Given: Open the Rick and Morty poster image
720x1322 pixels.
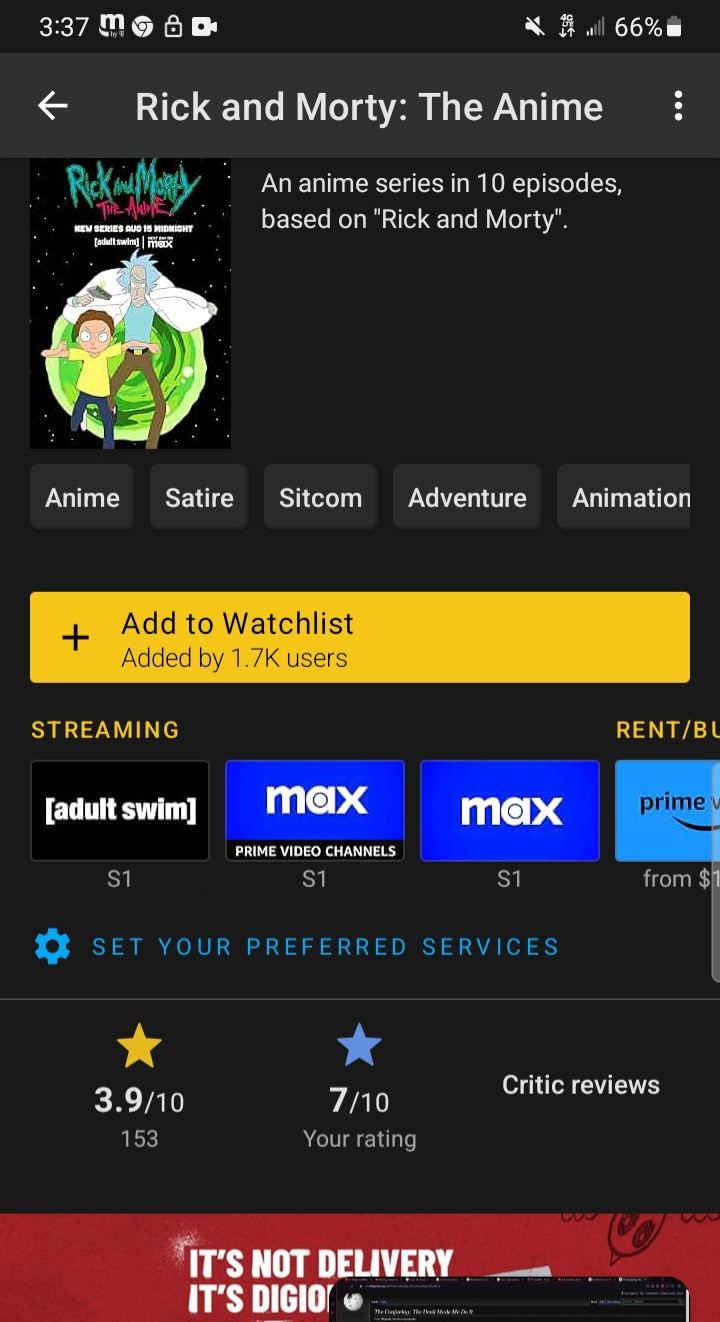Looking at the screenshot, I should point(130,303).
